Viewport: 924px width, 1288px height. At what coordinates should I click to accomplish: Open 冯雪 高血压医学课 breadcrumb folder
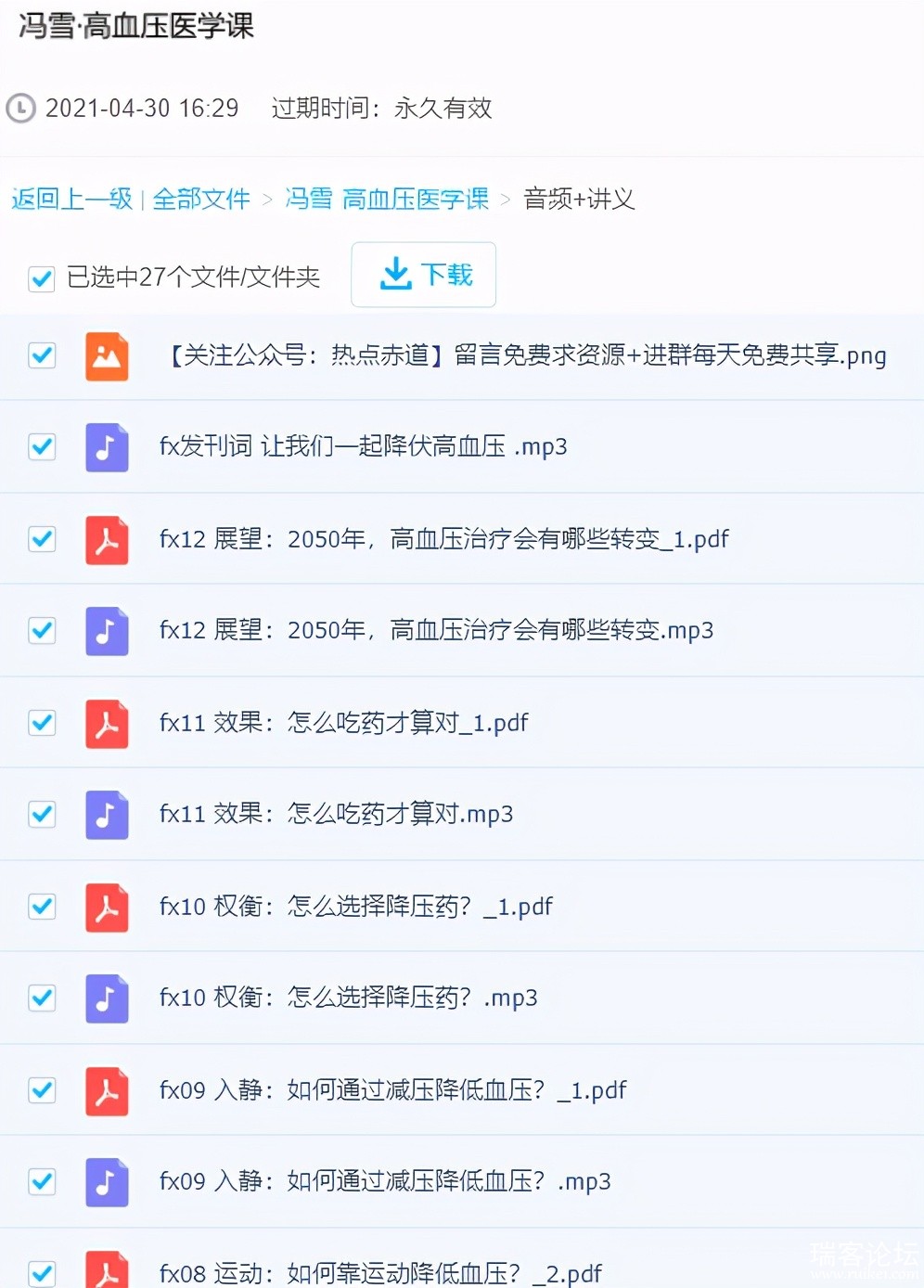(386, 199)
